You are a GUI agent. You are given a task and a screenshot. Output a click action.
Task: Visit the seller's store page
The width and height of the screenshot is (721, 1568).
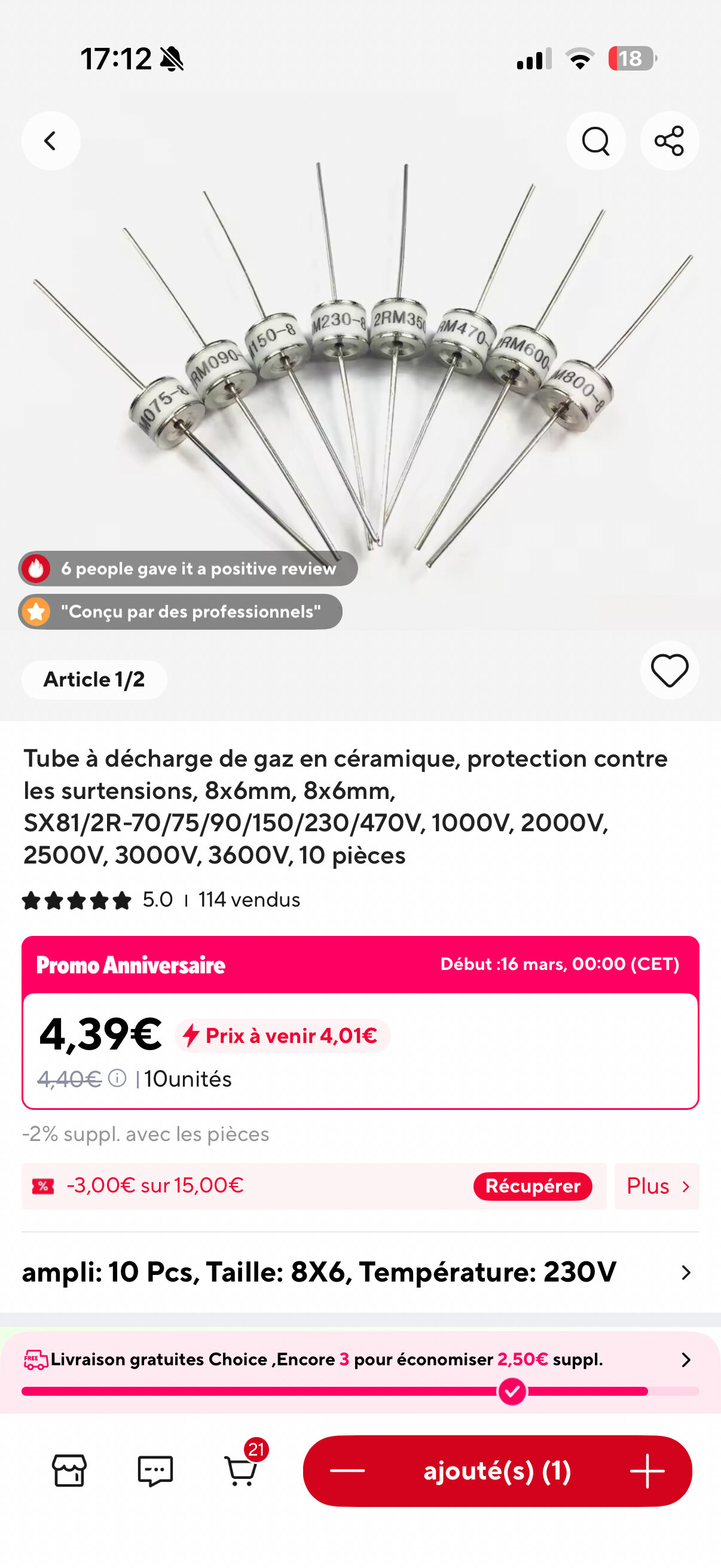[69, 1471]
